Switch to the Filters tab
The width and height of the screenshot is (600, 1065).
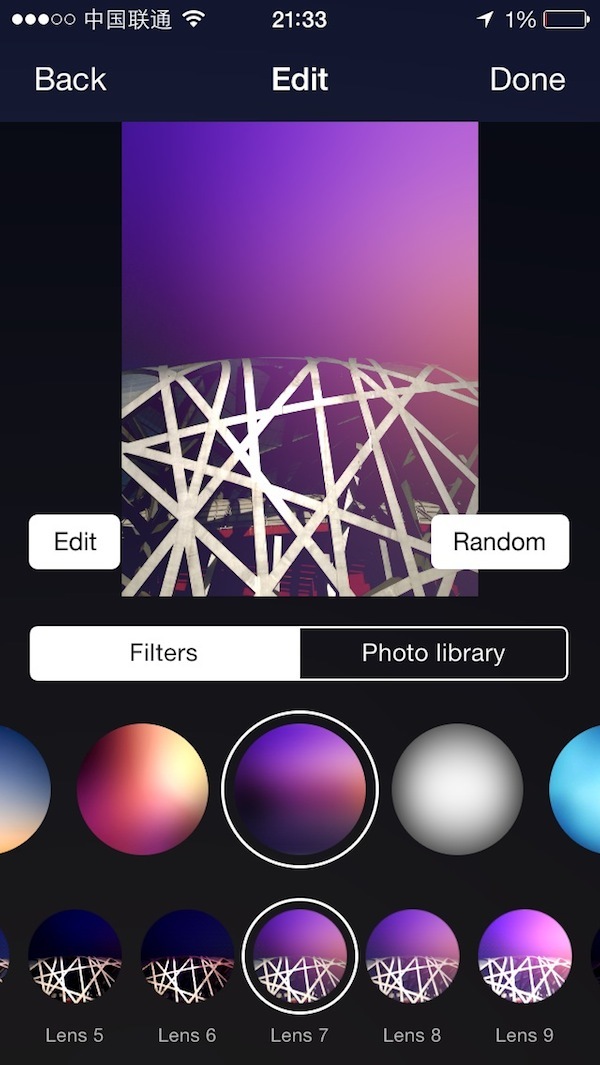pyautogui.click(x=164, y=653)
